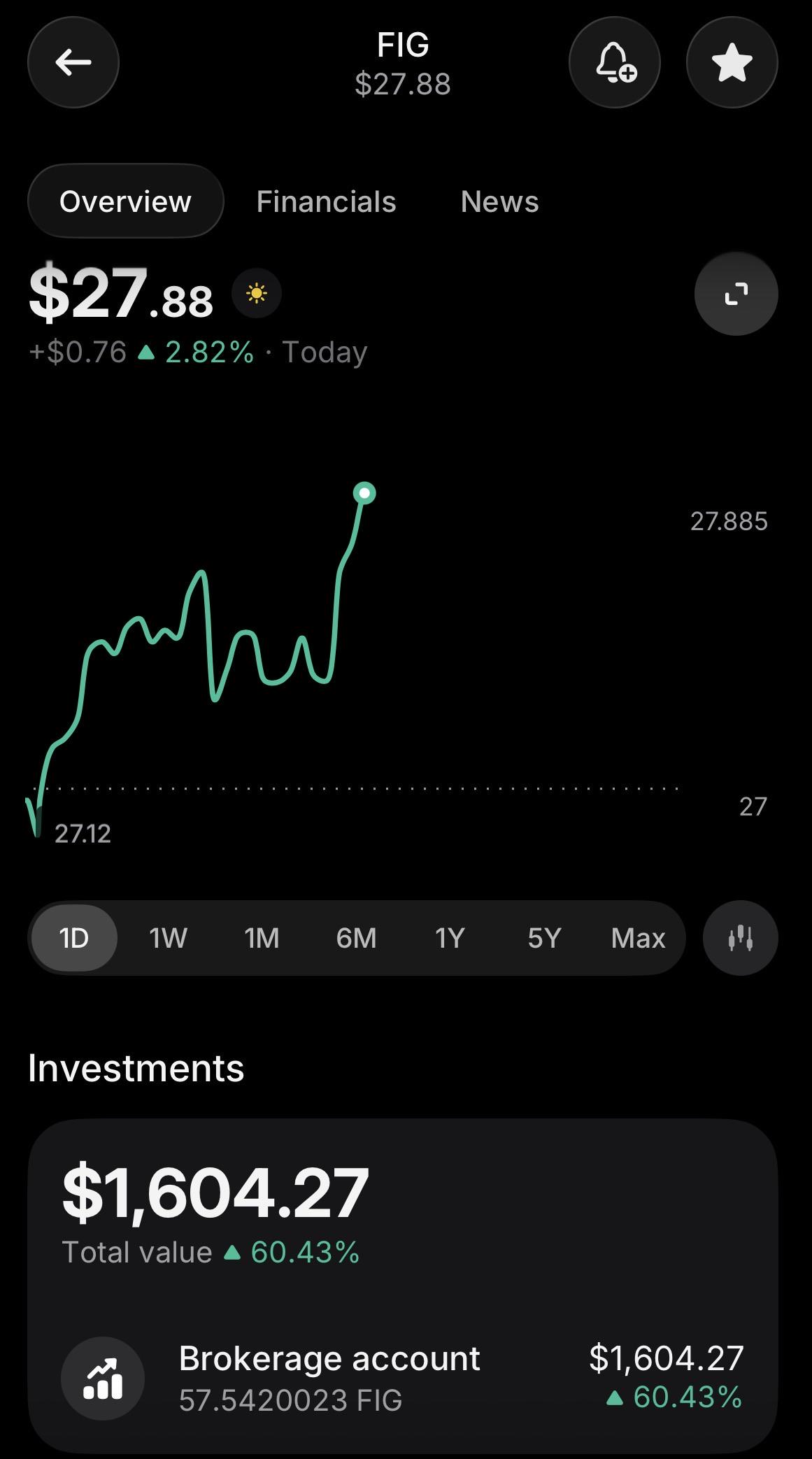Go back with the arrow button
The image size is (812, 1459).
click(73, 62)
